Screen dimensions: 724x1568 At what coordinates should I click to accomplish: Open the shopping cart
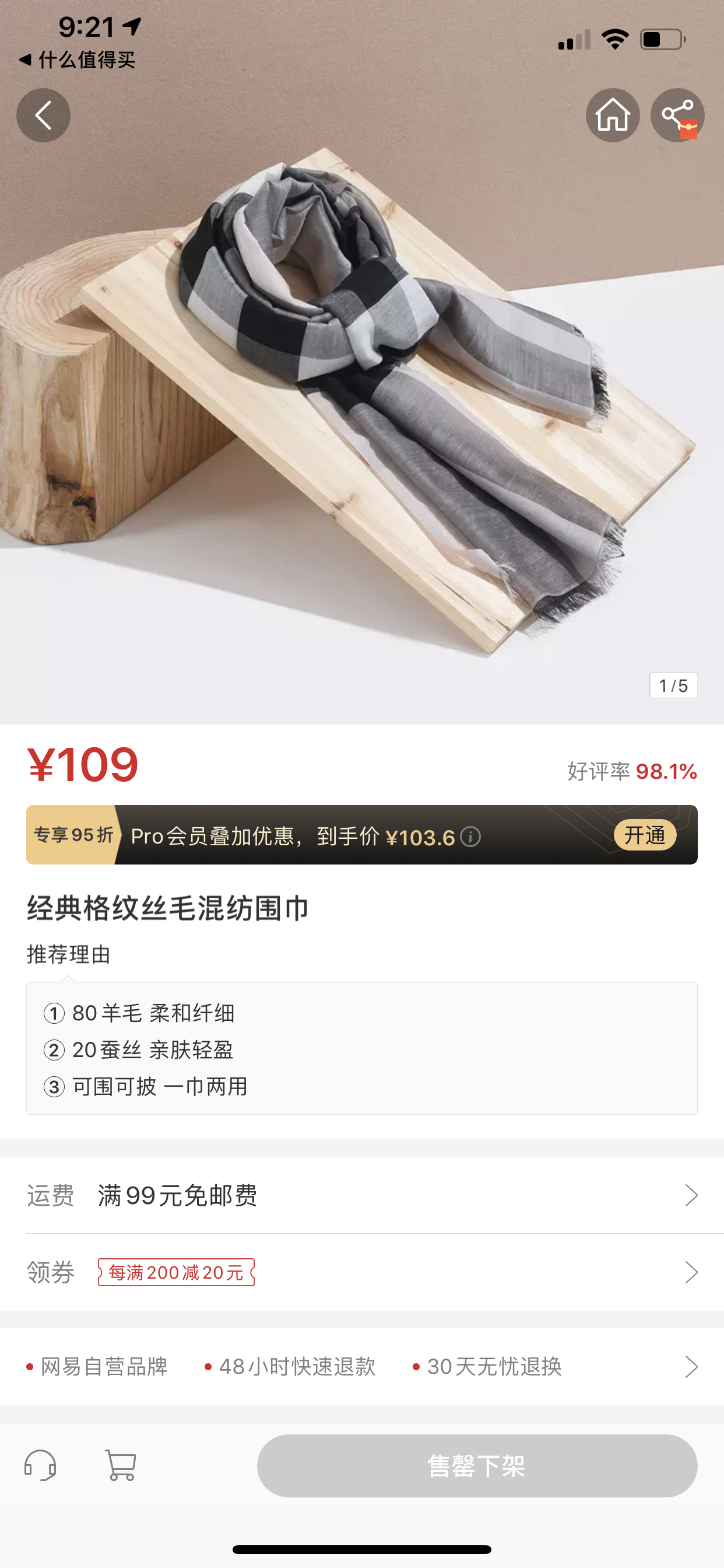[121, 1465]
